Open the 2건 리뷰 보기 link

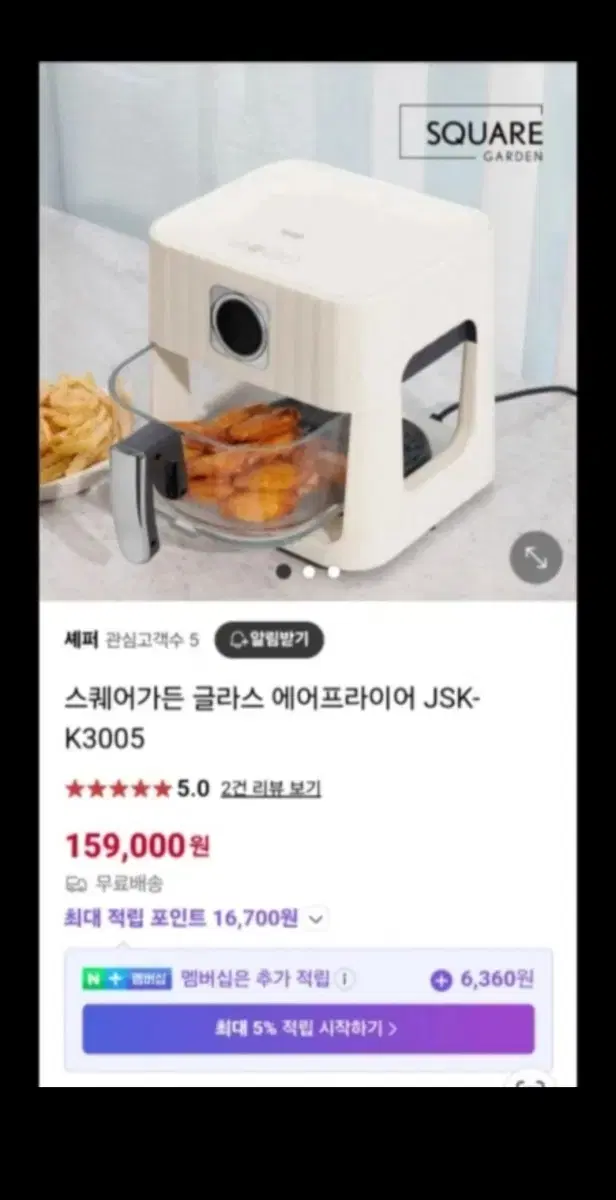click(x=271, y=788)
